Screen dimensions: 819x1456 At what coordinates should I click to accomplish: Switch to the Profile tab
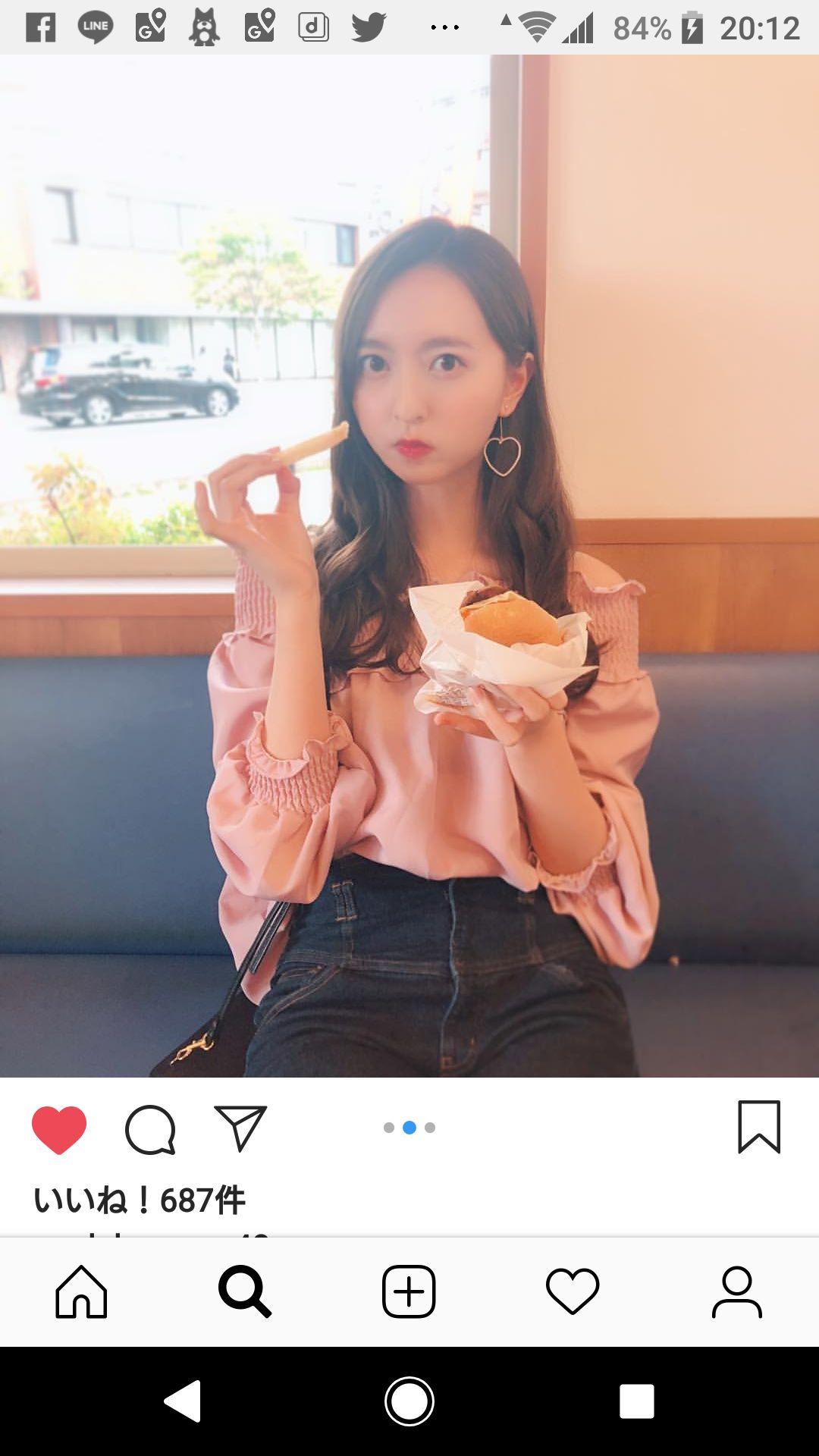click(736, 1291)
